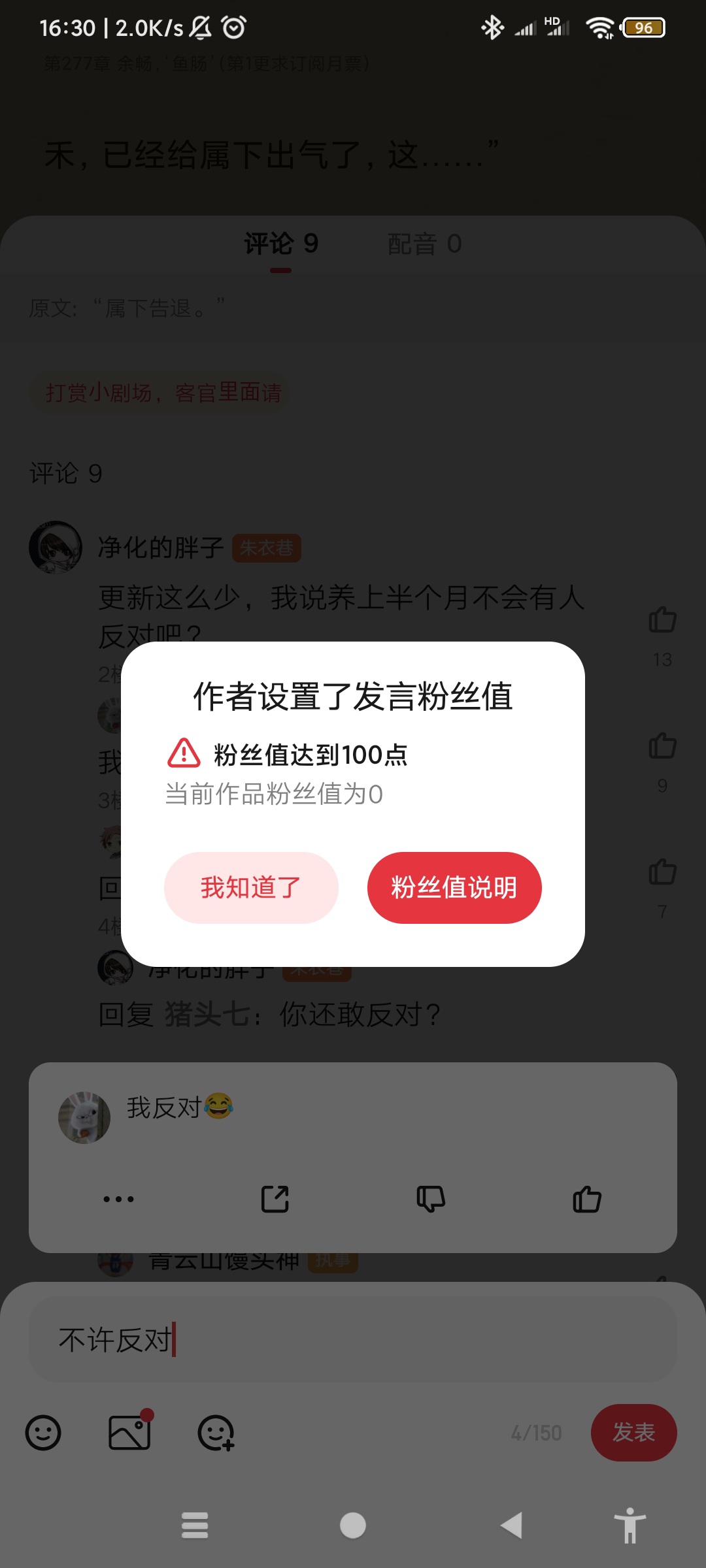Go to the home screen
The image size is (706, 1568).
[353, 1526]
